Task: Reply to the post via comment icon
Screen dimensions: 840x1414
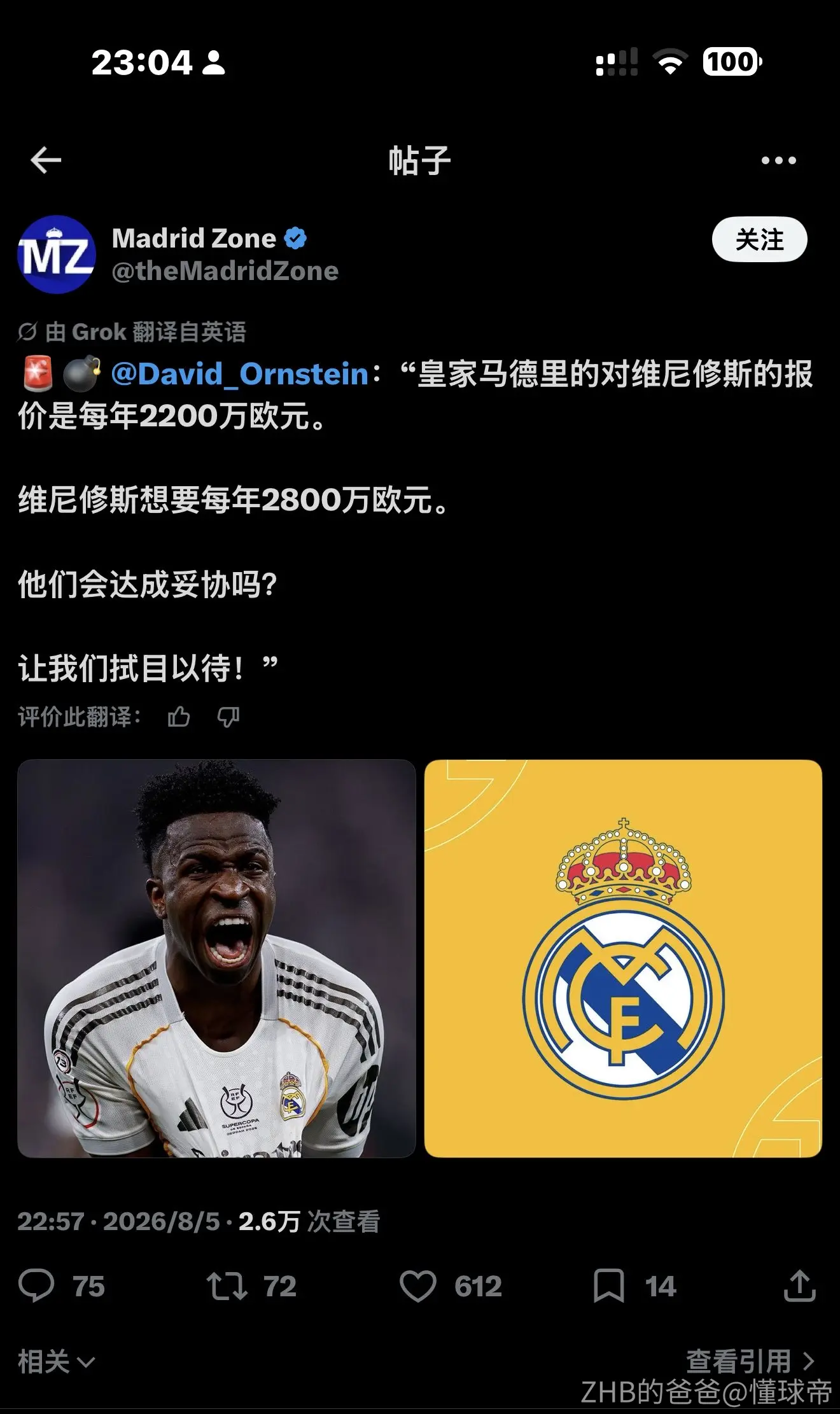Action: [36, 1285]
